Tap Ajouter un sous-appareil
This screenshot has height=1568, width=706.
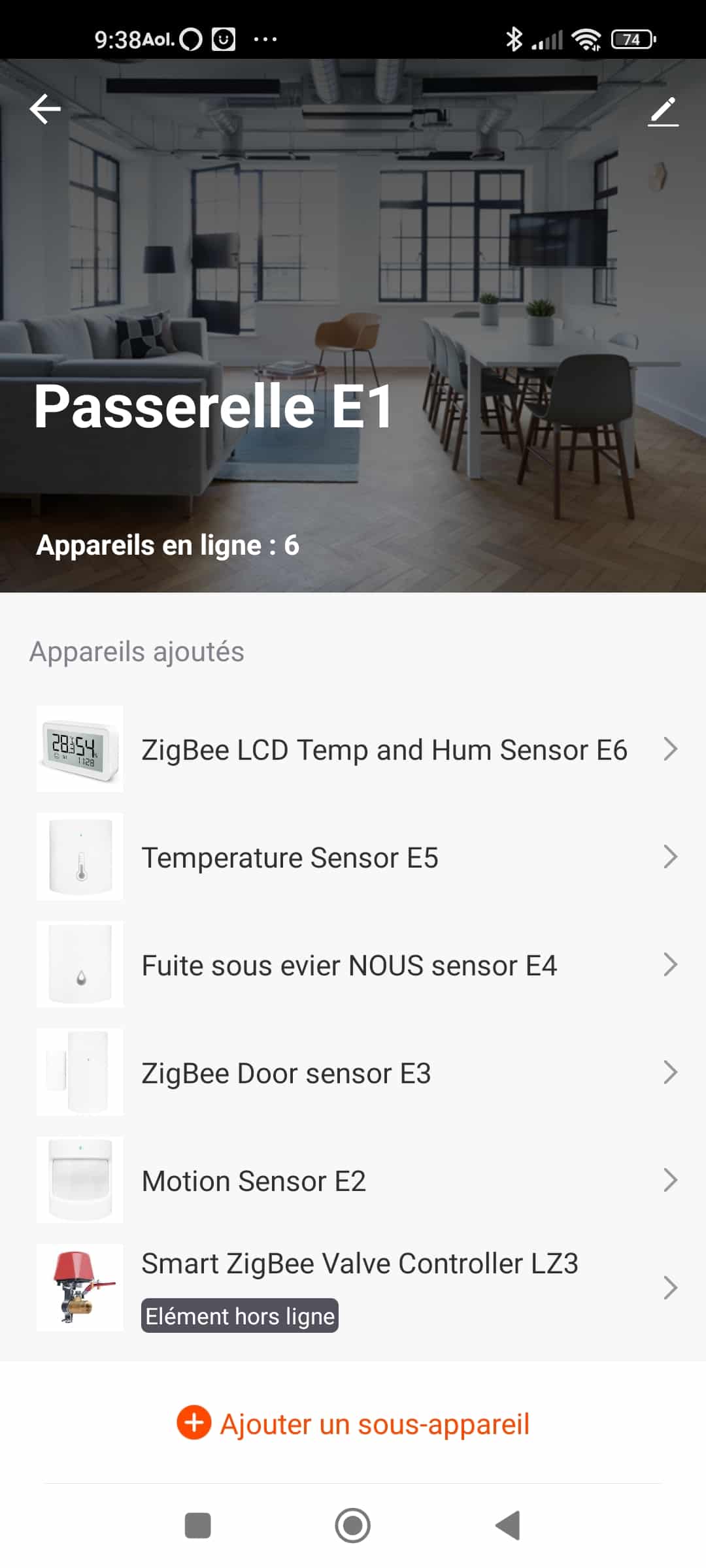[x=353, y=1424]
